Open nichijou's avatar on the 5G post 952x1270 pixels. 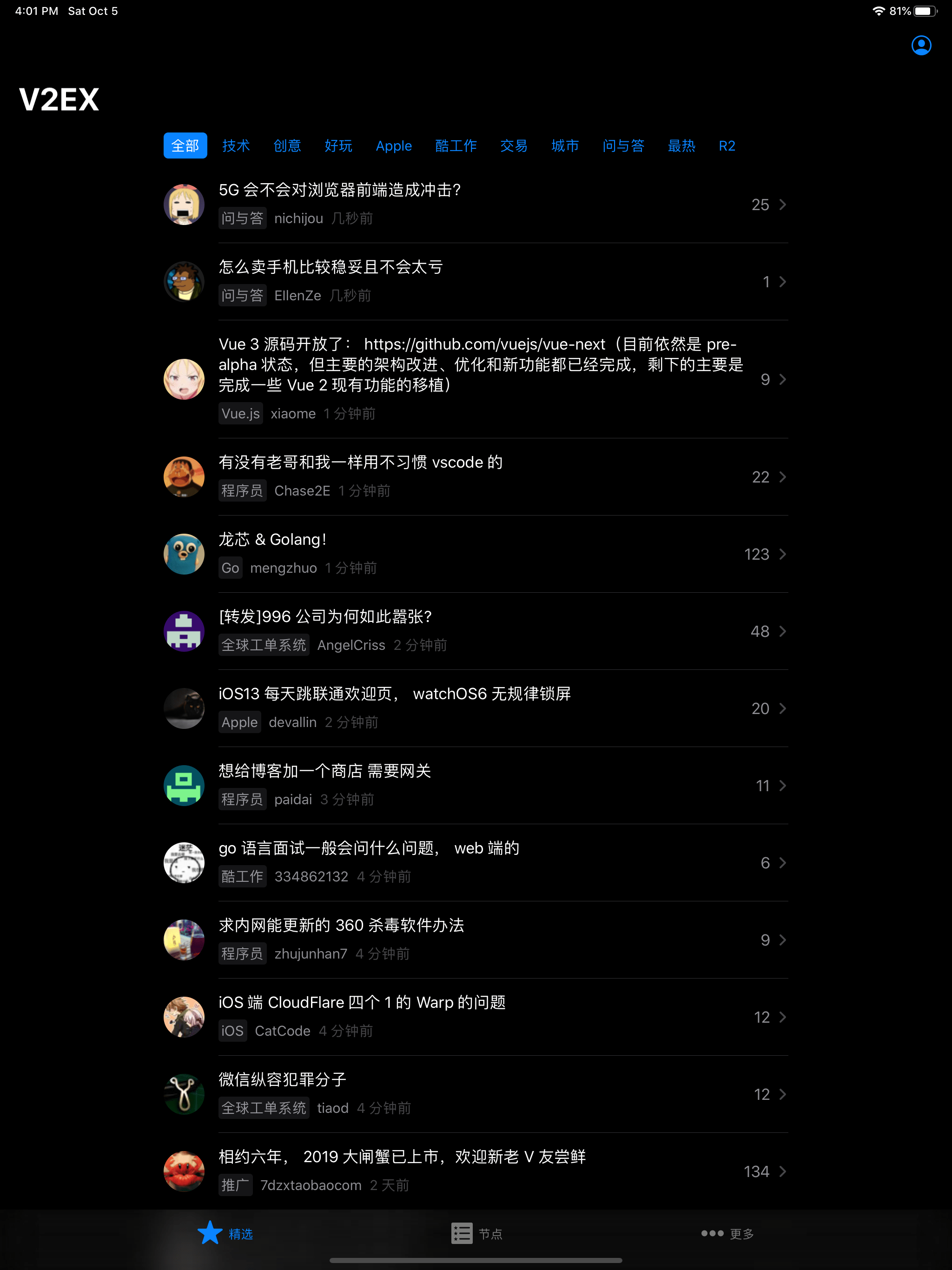(x=184, y=205)
